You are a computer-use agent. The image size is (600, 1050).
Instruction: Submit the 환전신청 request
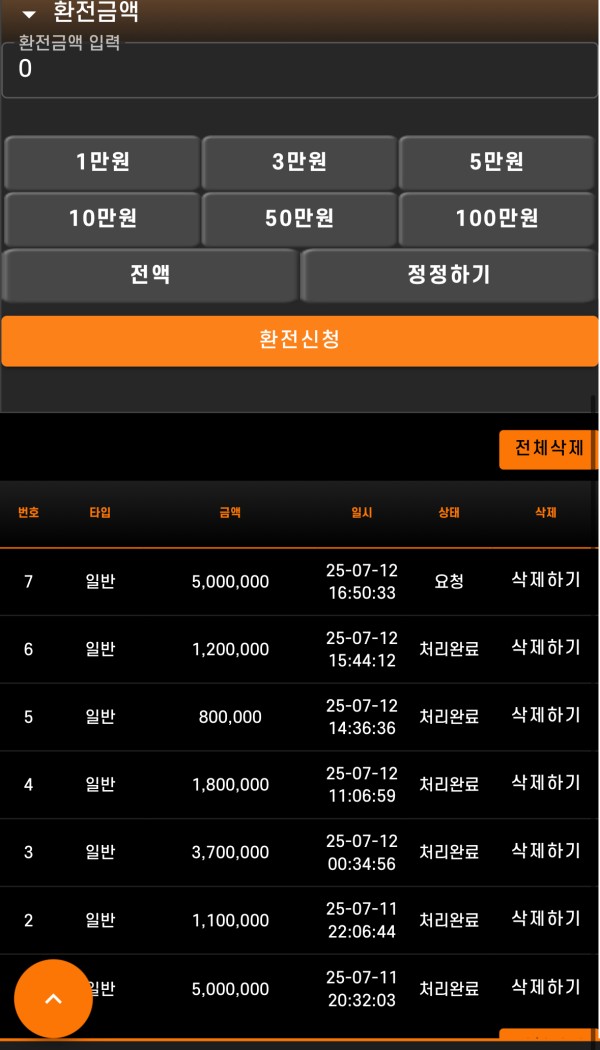[x=300, y=340]
